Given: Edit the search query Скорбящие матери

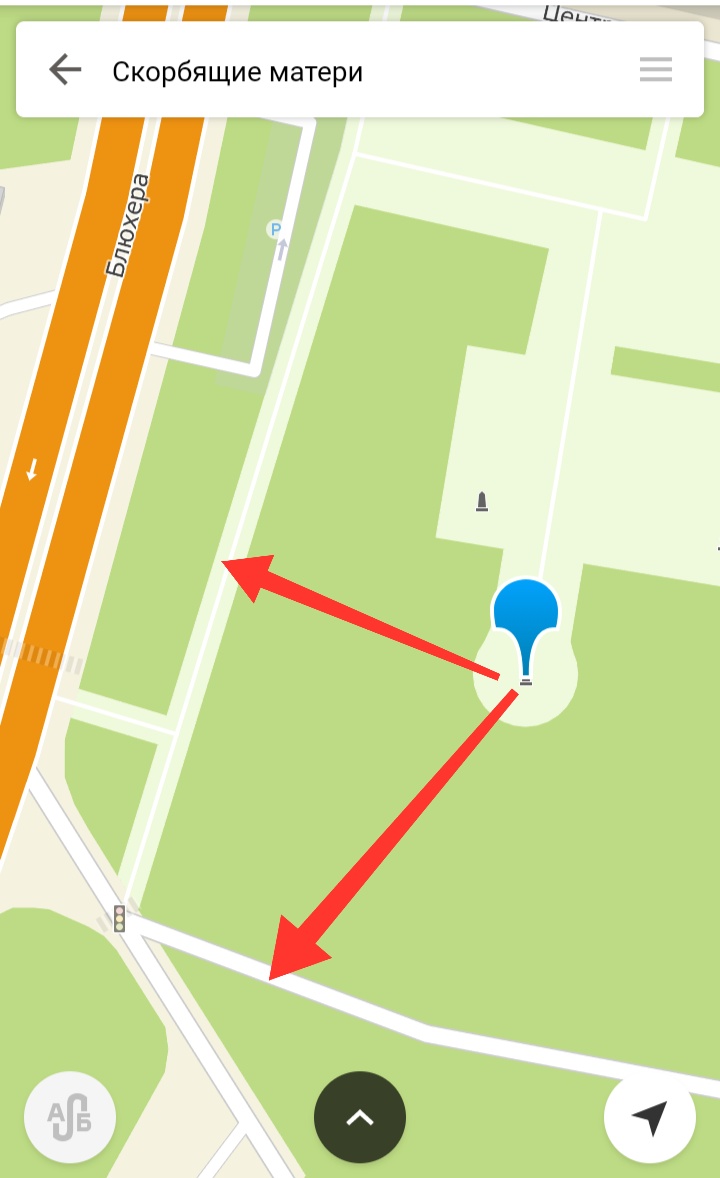Looking at the screenshot, I should [x=237, y=72].
